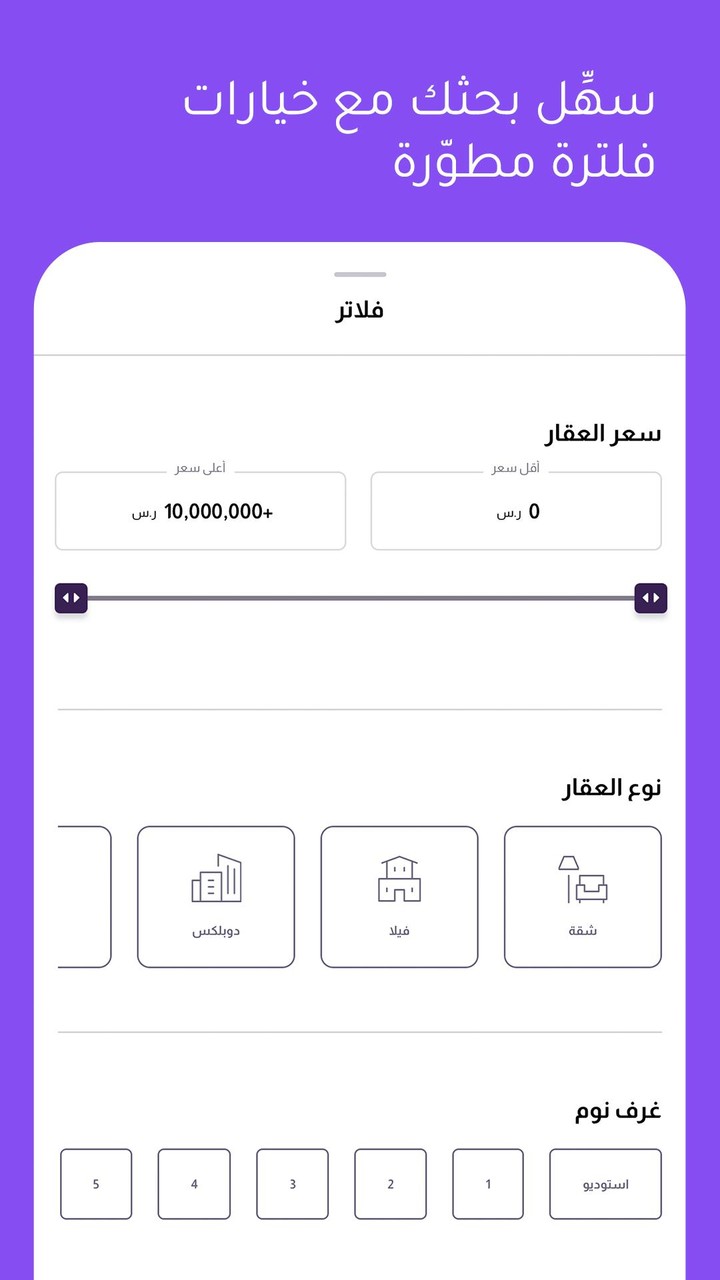The height and width of the screenshot is (1280, 720).
Task: Select bedroom count 5
Action: tap(96, 1184)
